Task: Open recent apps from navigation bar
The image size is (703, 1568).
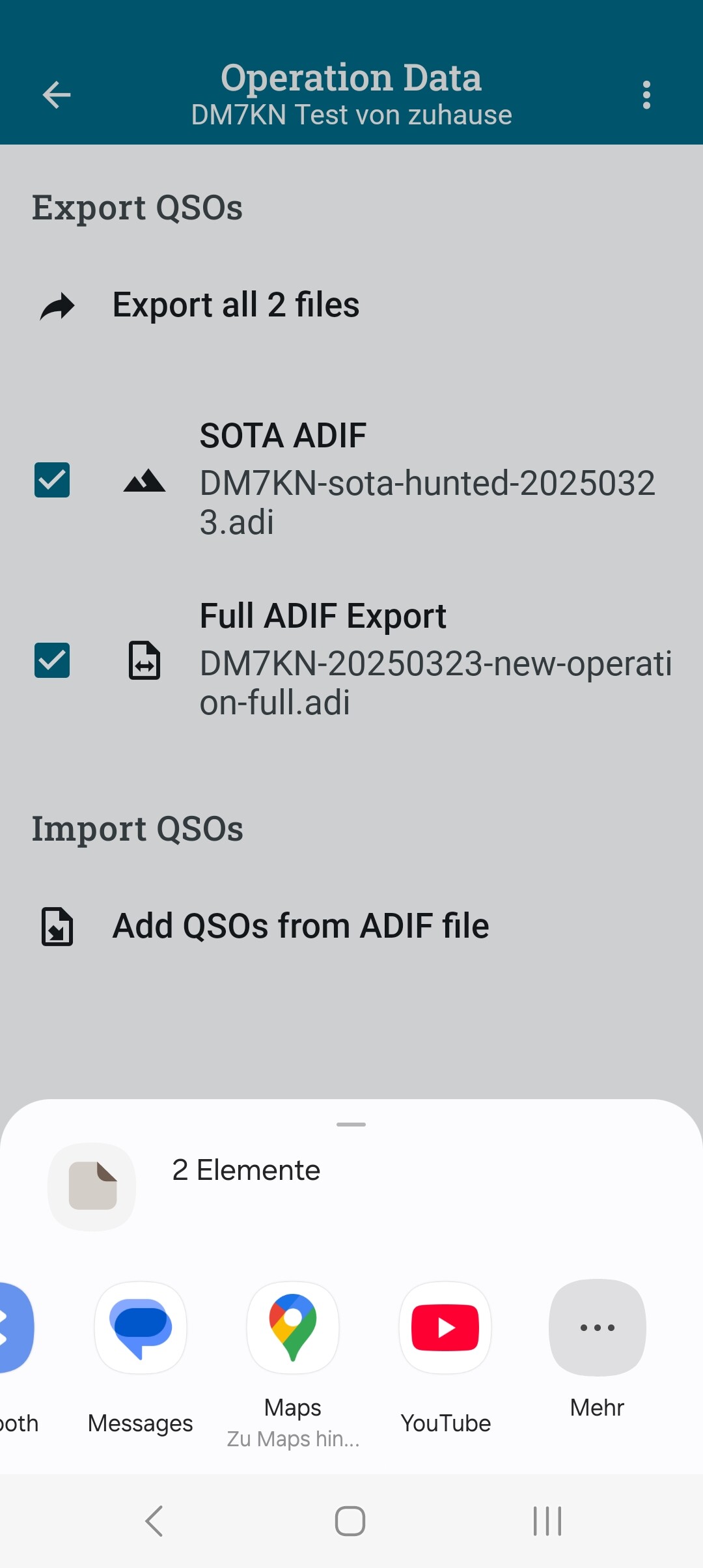Action: [547, 1521]
